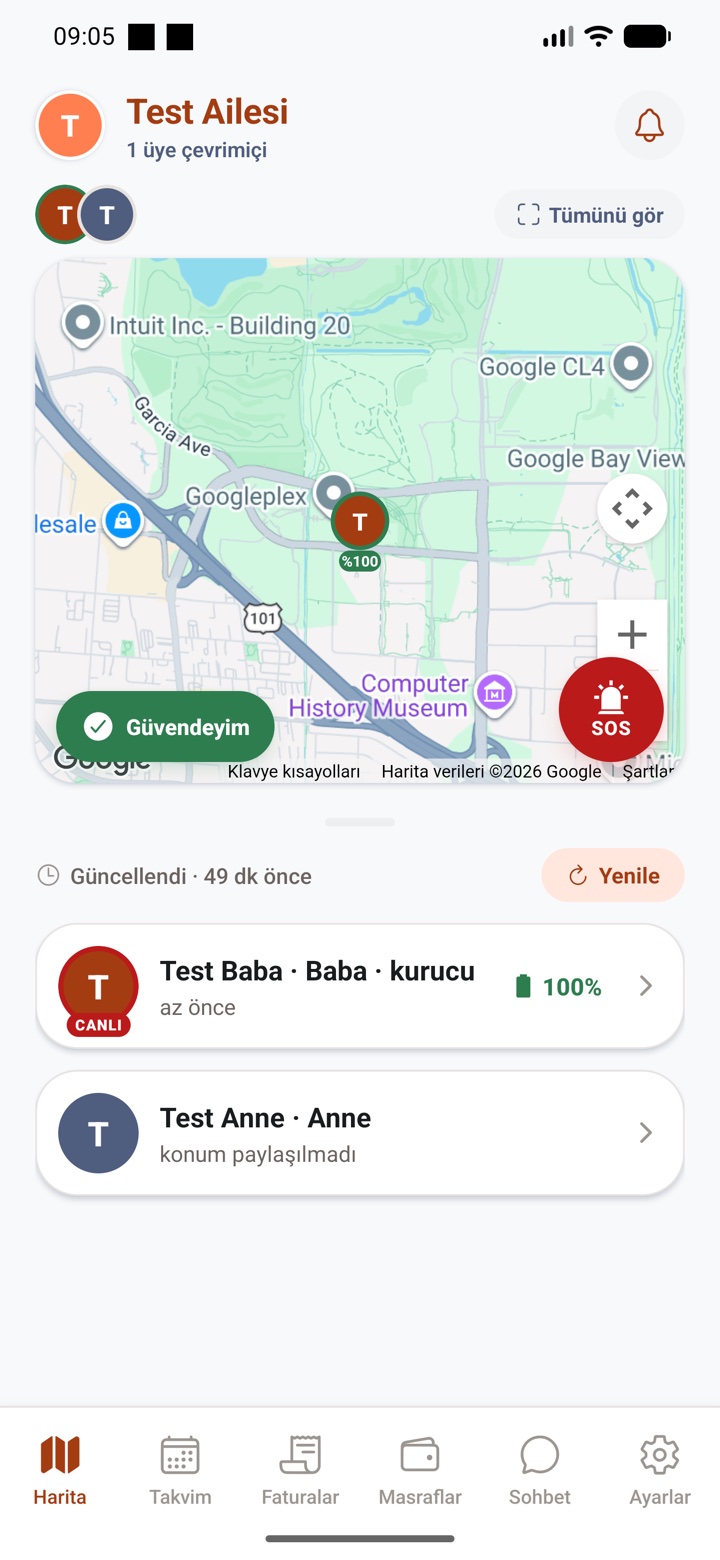Open the Test Ailesi family avatar
The image size is (720, 1560).
pos(70,125)
